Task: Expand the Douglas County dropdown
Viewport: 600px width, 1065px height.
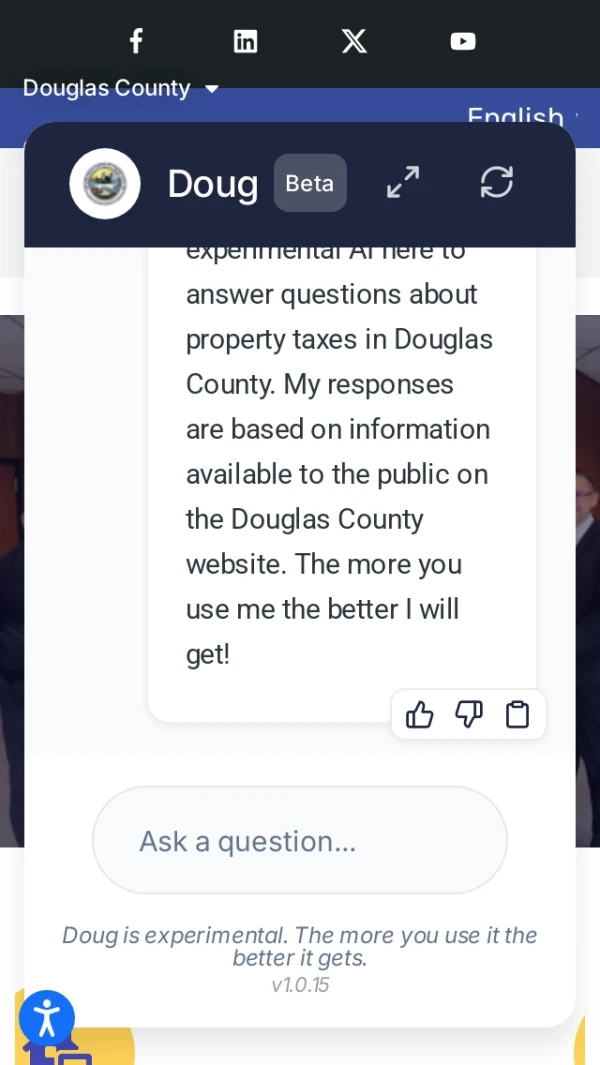Action: pyautogui.click(x=120, y=88)
